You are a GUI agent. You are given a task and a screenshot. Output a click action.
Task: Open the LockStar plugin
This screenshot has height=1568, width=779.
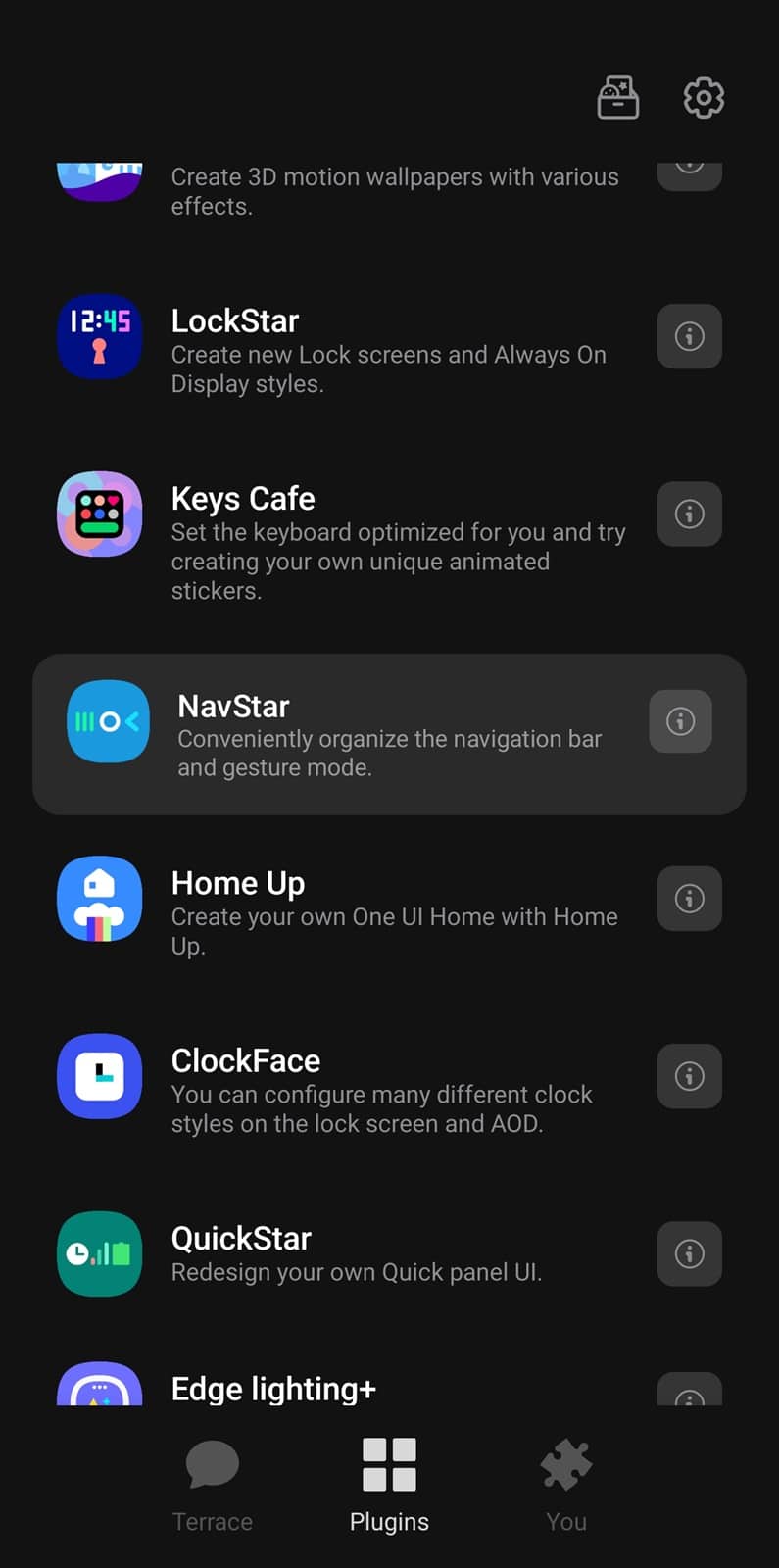[x=343, y=338]
